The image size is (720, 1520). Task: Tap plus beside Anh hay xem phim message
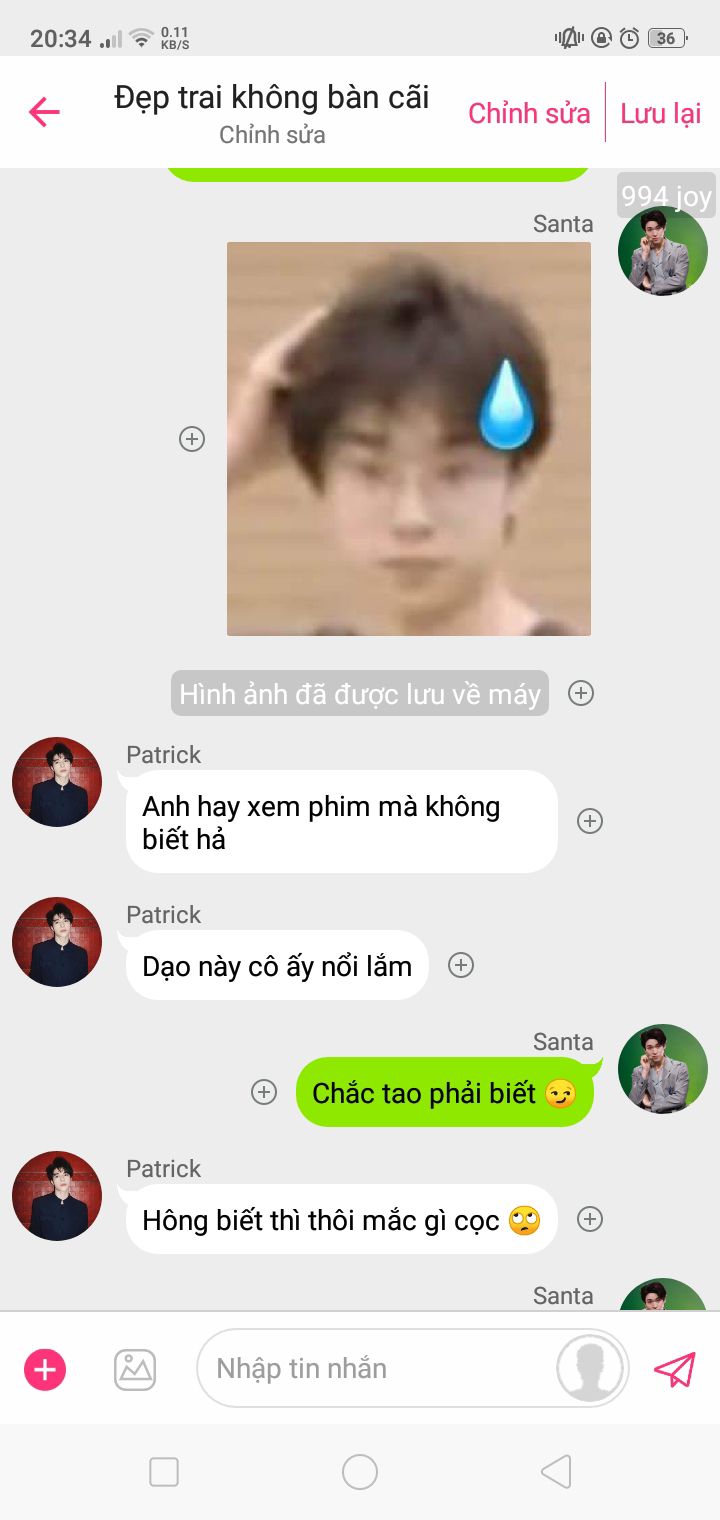[590, 821]
